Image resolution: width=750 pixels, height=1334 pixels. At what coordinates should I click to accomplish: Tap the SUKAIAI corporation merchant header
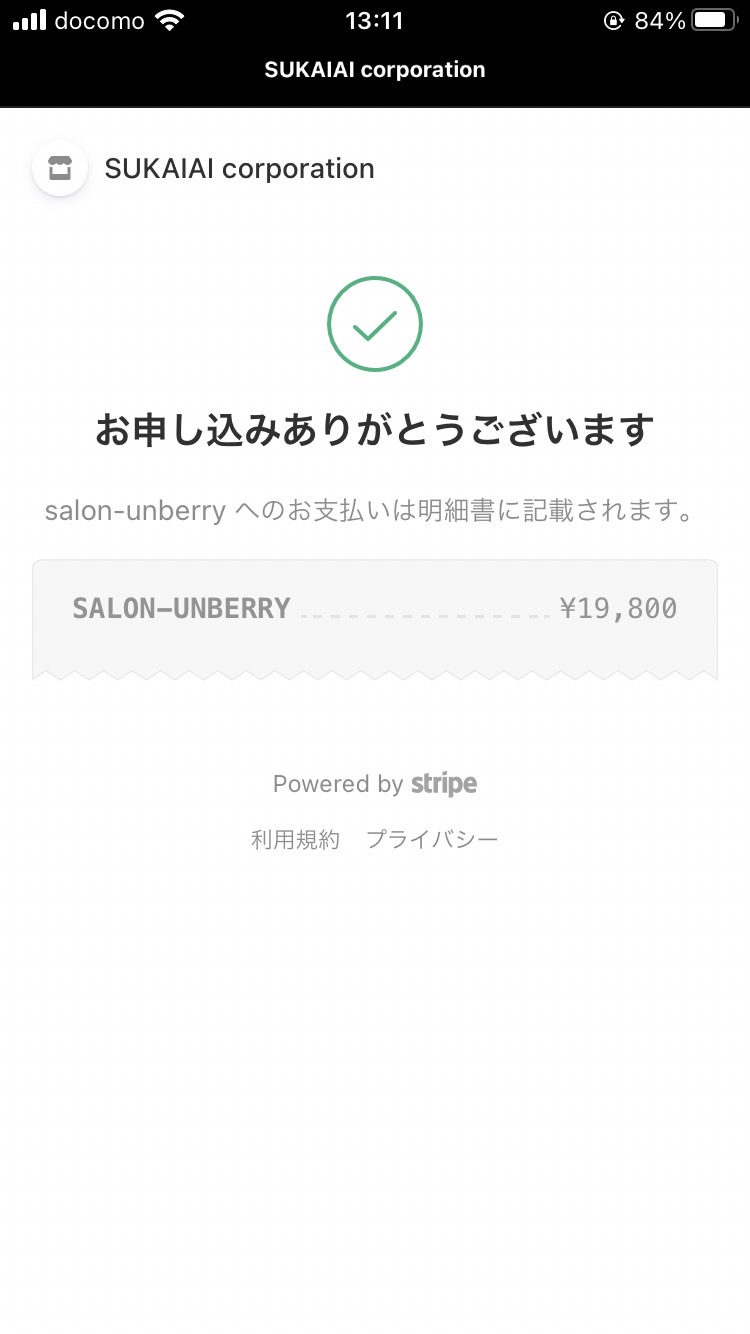(204, 168)
